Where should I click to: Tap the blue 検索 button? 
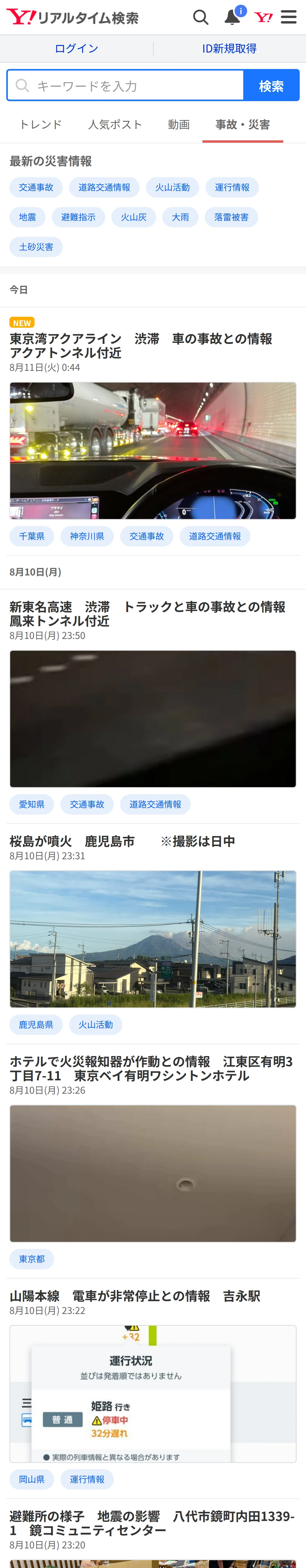(x=271, y=85)
